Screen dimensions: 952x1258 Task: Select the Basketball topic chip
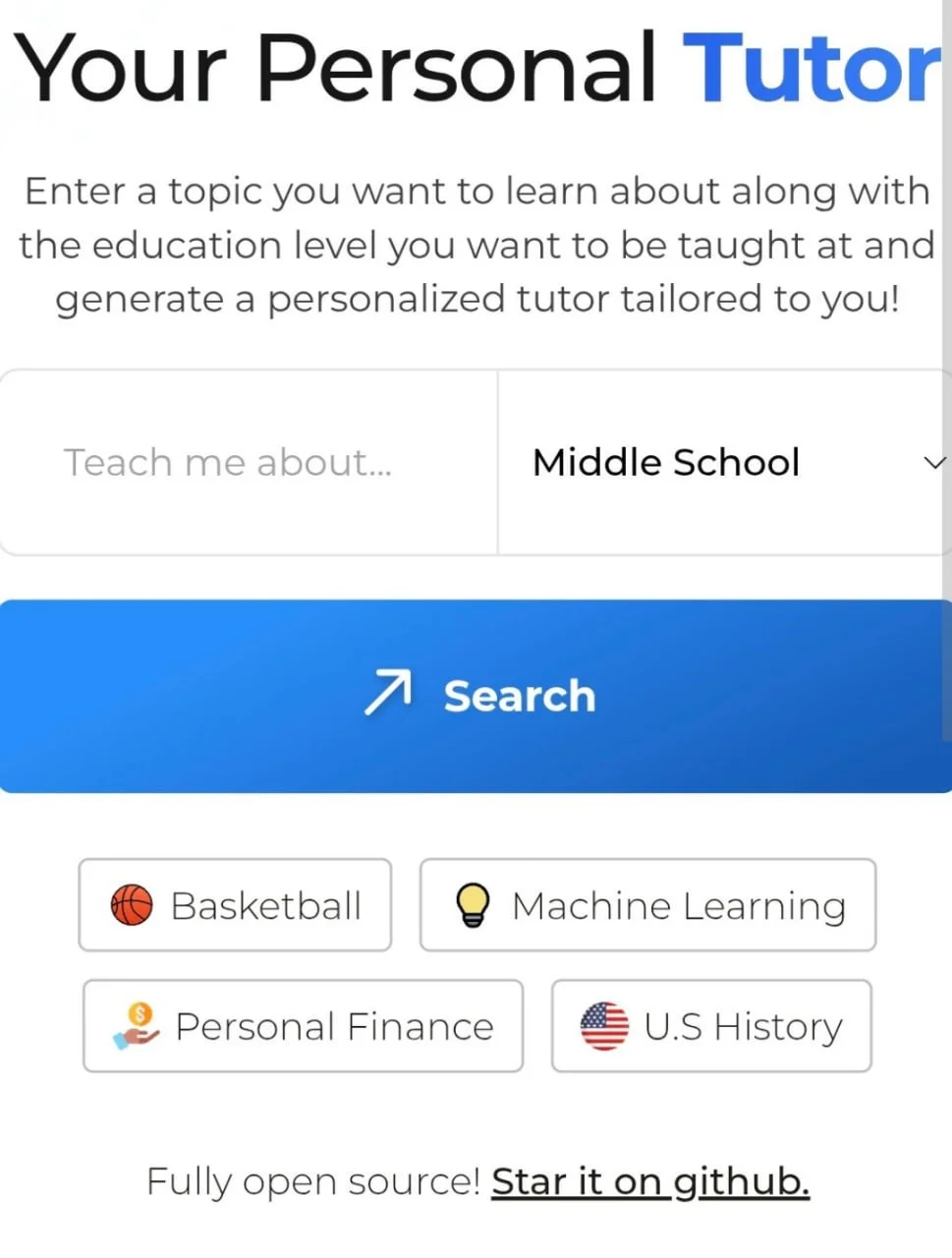[x=235, y=905]
